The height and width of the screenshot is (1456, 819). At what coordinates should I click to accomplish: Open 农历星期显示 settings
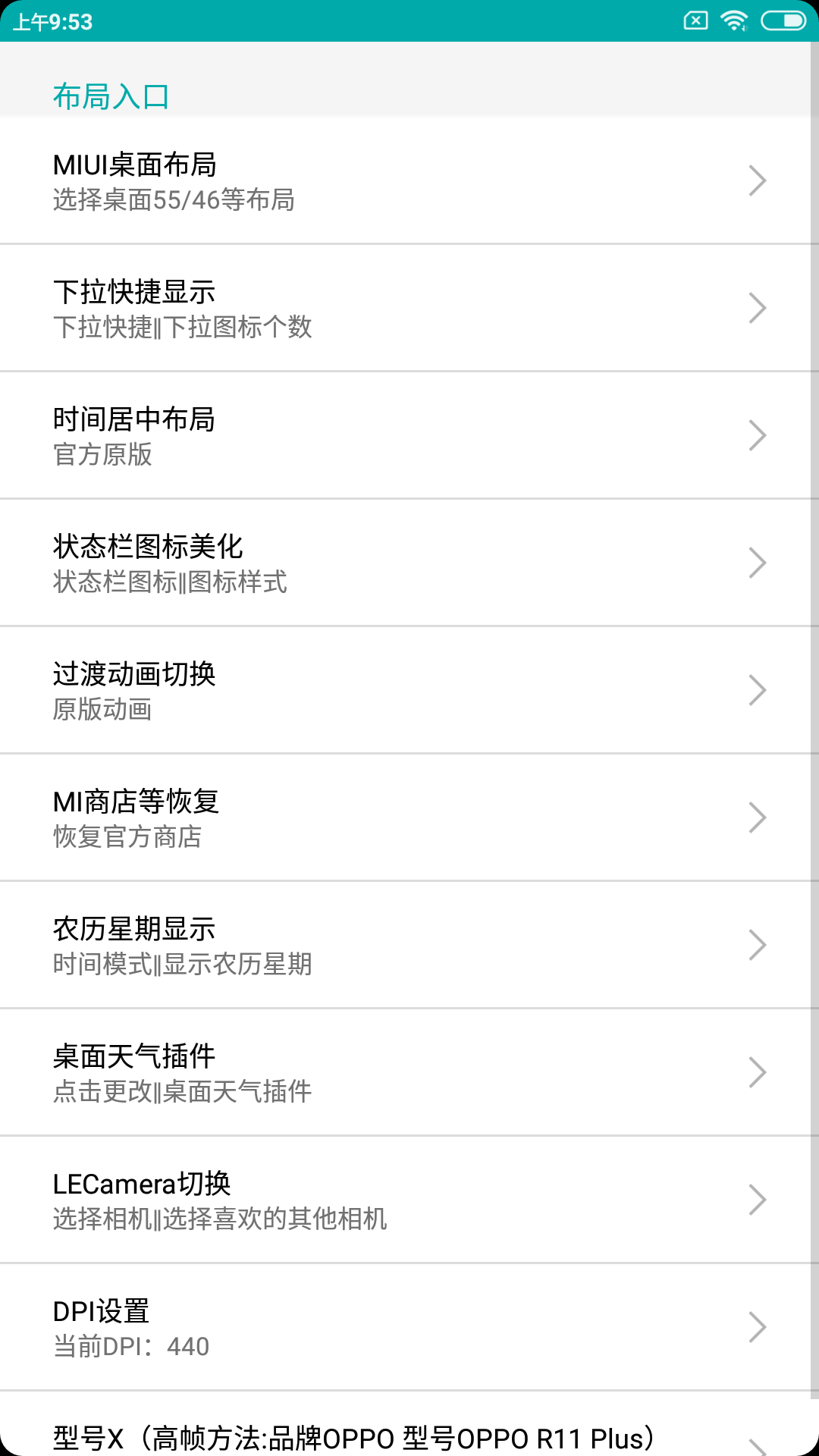coord(409,945)
